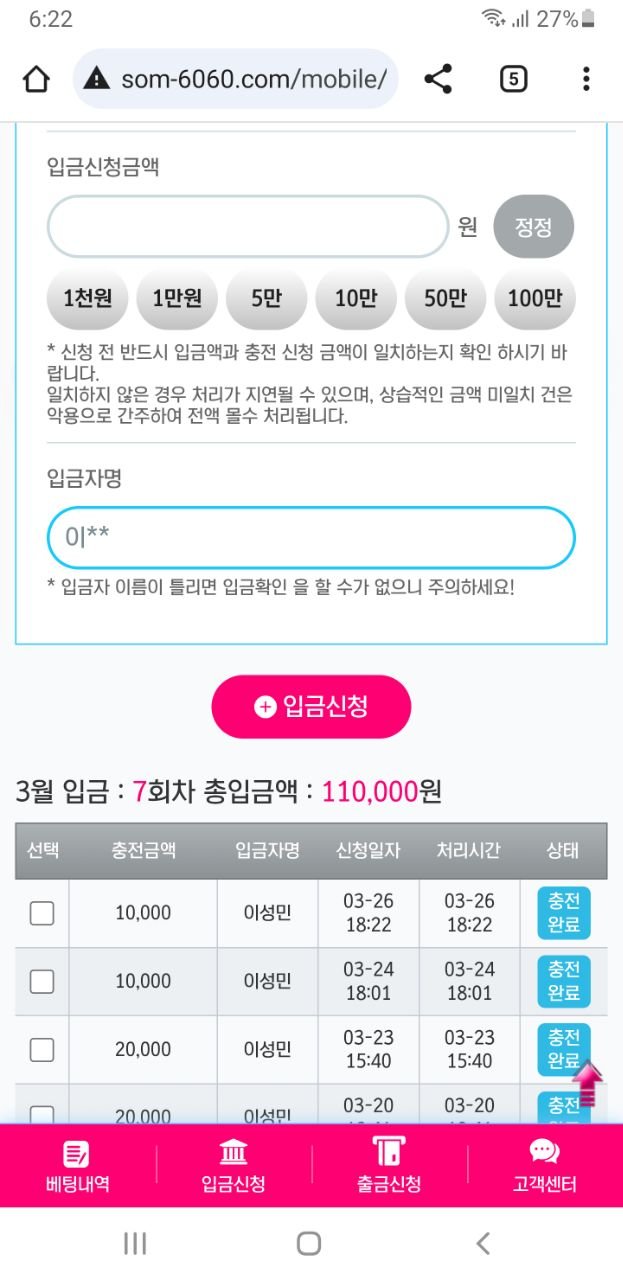
Task: Open the tab switcher showing 5 tabs
Action: point(513,80)
